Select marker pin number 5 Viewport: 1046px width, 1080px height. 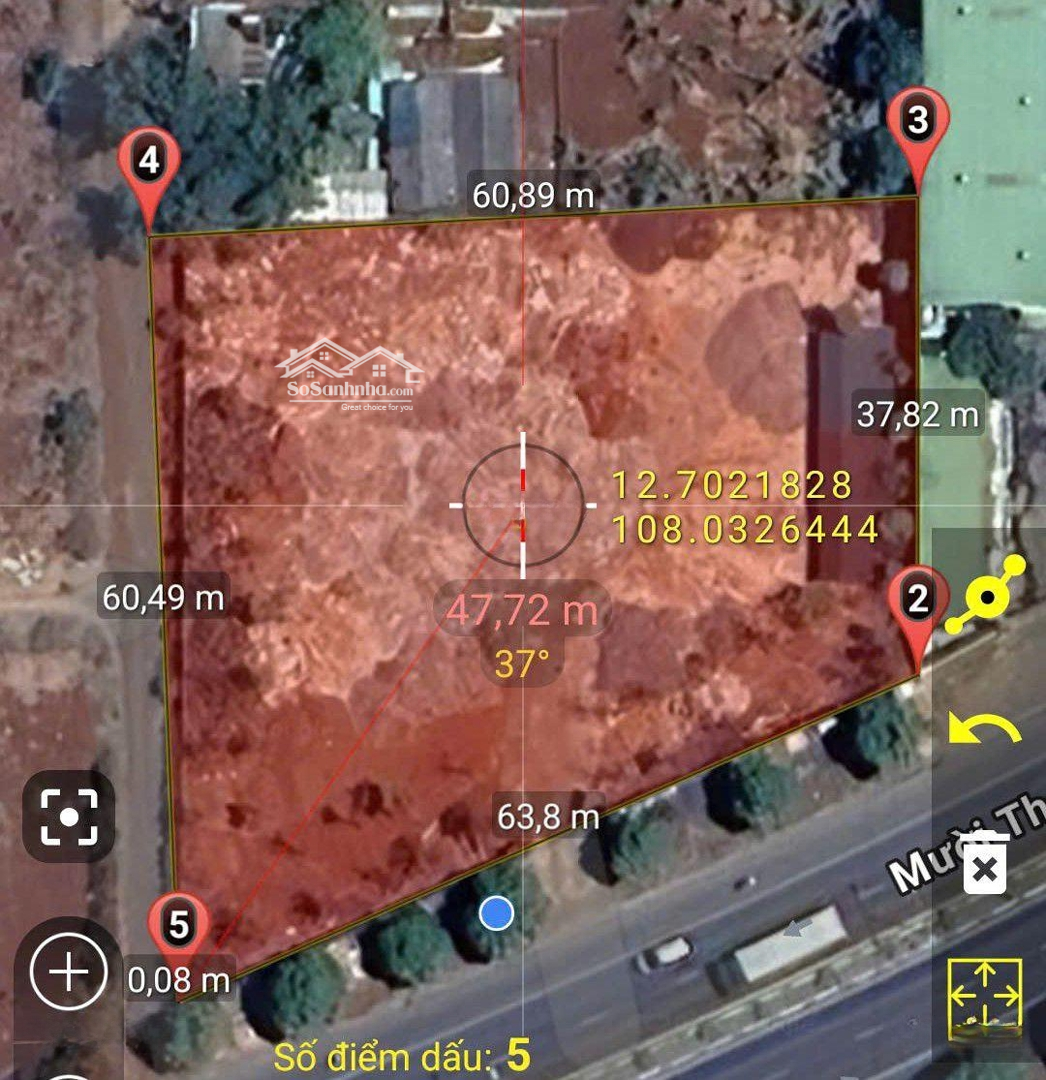(x=179, y=926)
